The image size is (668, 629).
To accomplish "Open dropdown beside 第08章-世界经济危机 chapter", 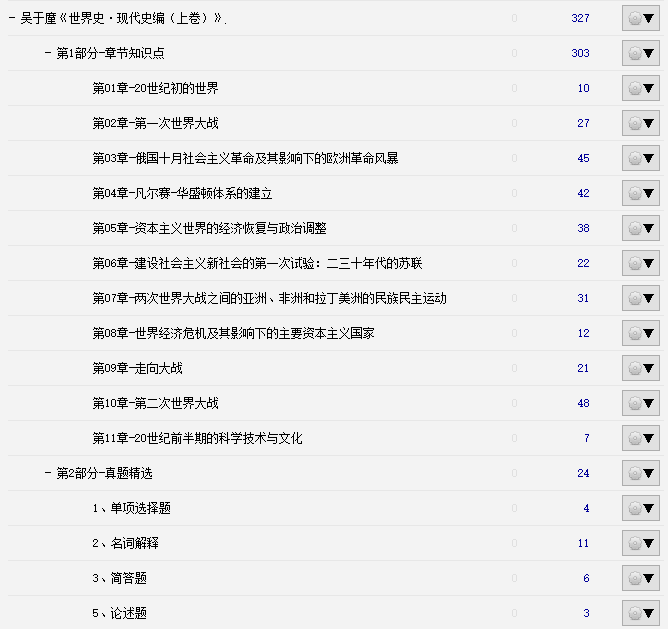I will (x=640, y=333).
